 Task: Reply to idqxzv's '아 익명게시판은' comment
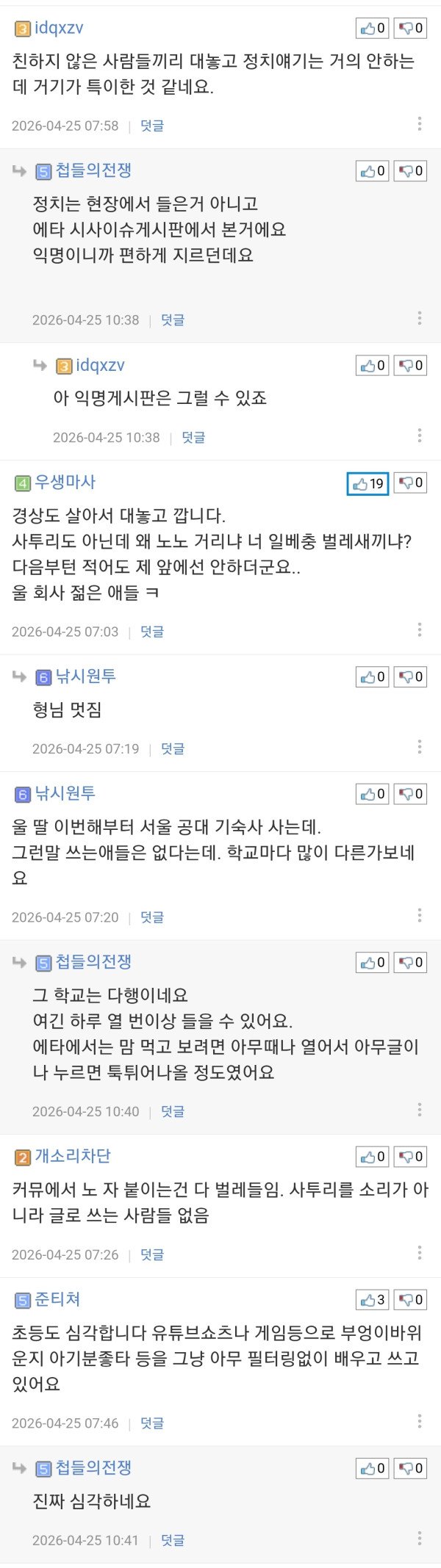tap(193, 438)
